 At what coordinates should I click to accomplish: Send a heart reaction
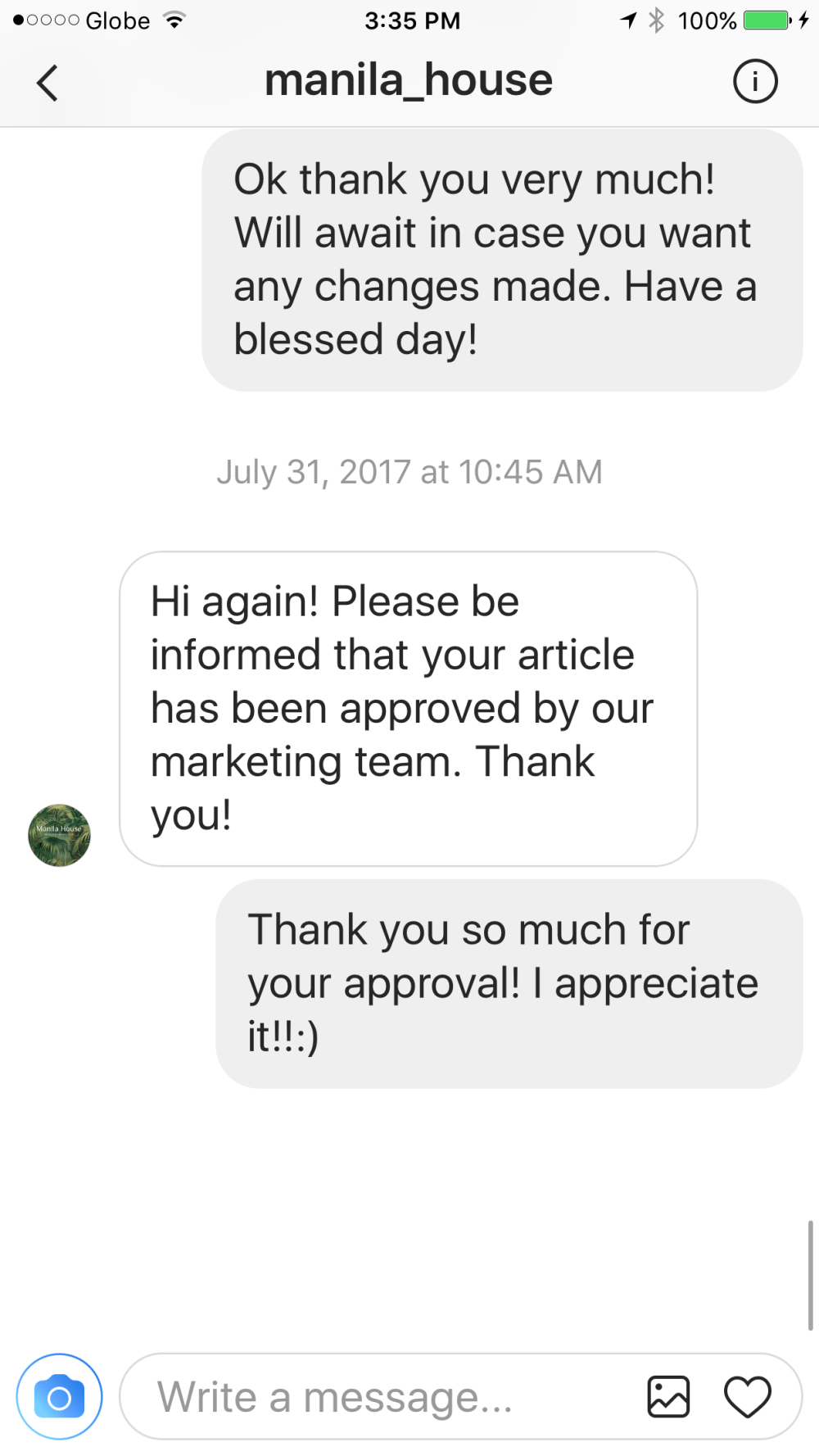747,1397
